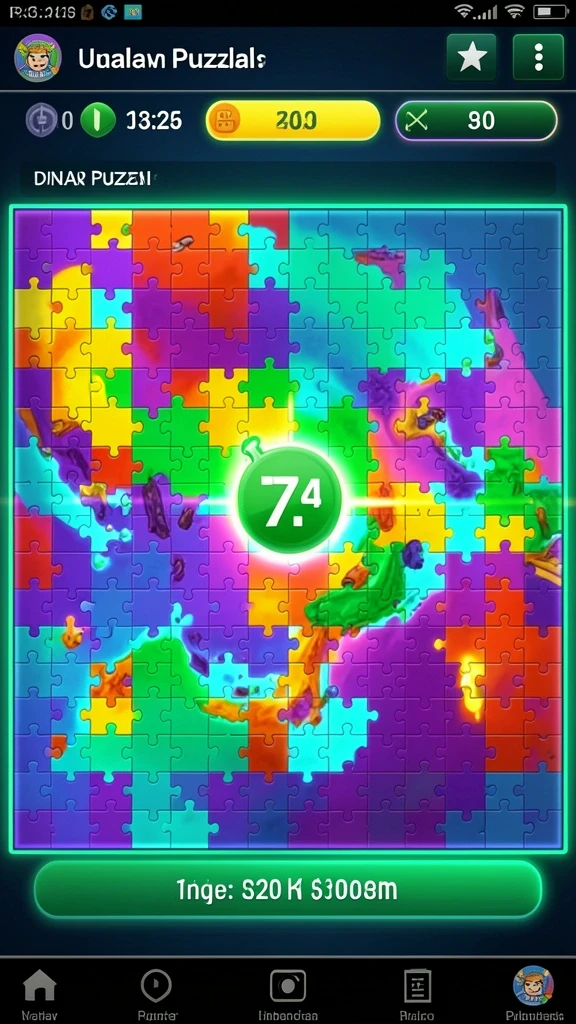Tap the wide green button below the puzzle
Image resolution: width=576 pixels, height=1024 pixels.
[288, 889]
